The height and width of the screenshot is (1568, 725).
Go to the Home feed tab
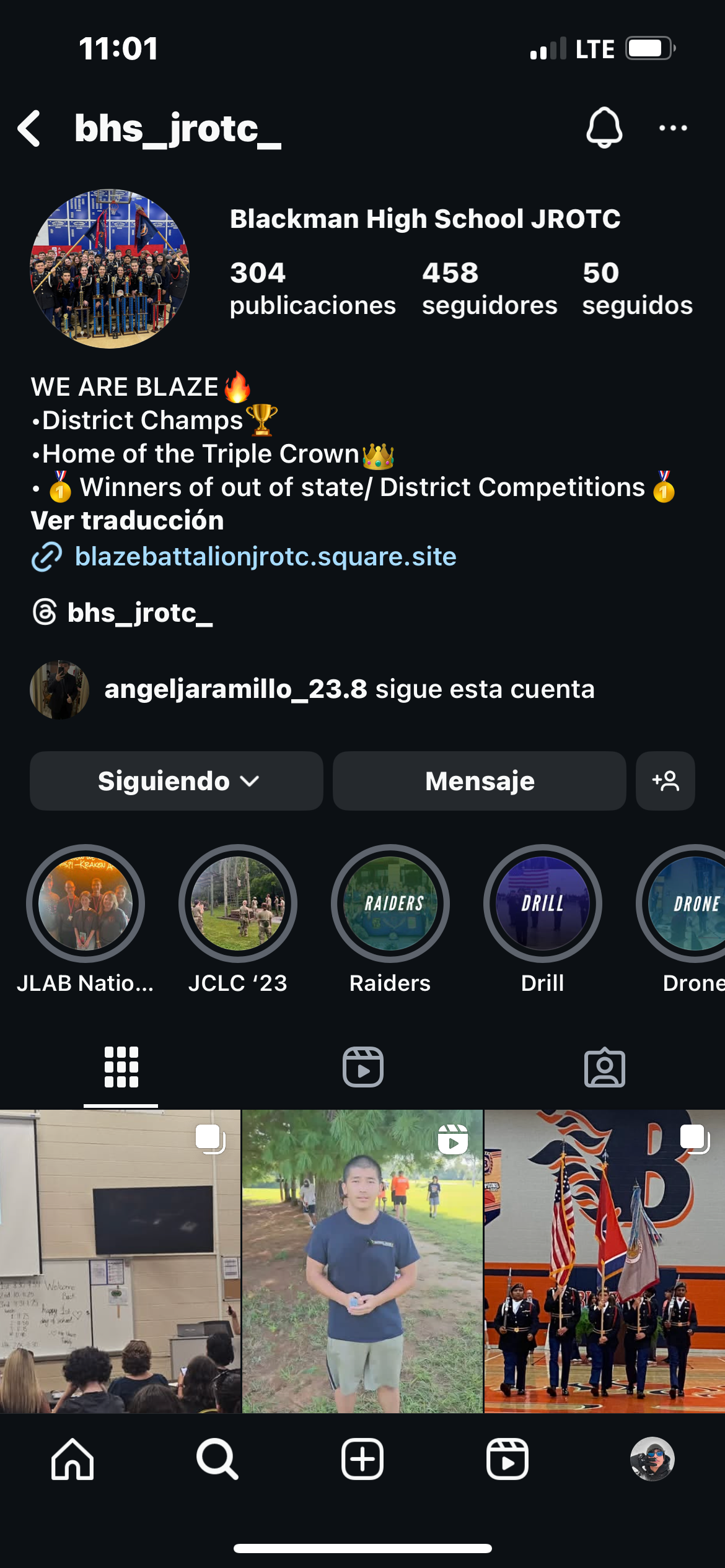[x=72, y=1459]
